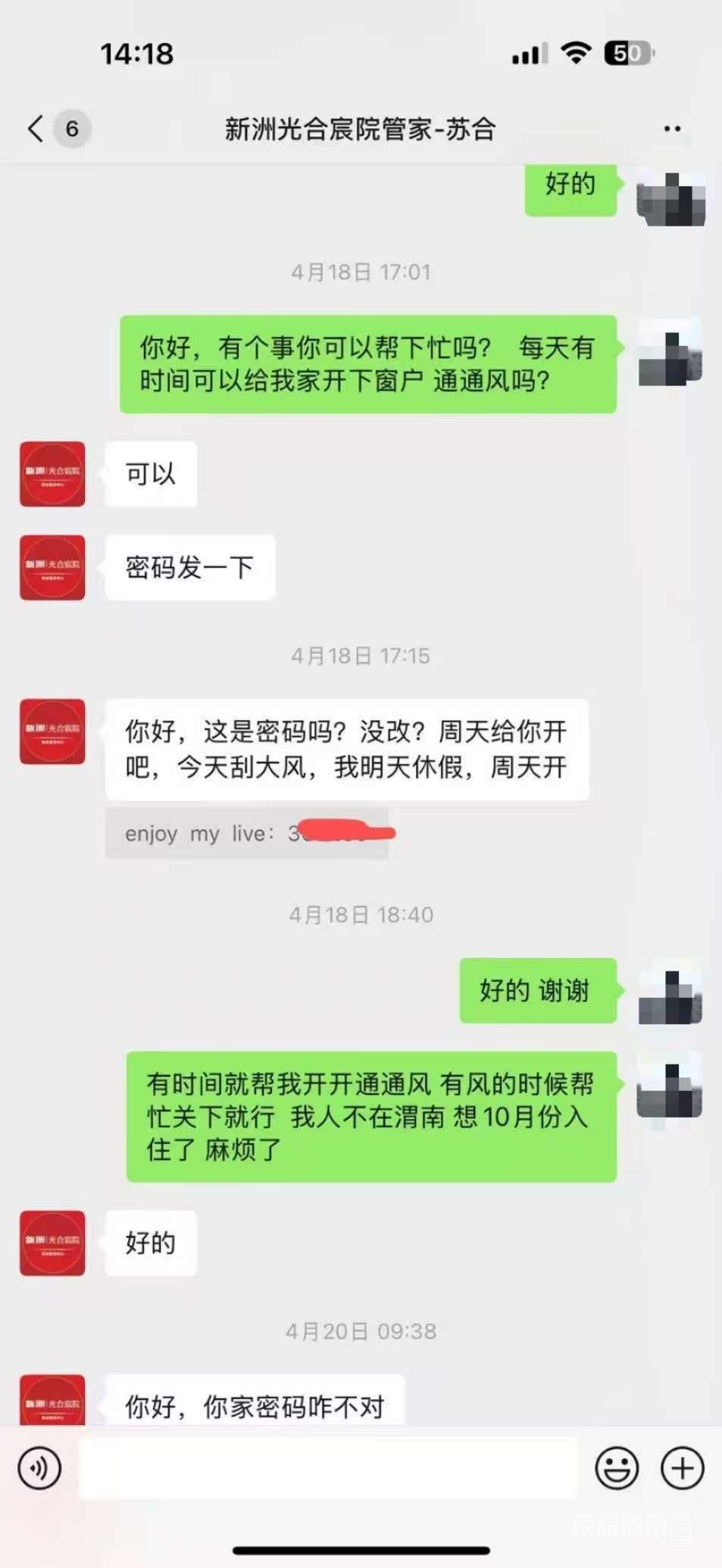Open the plus attachments menu
Image resolution: width=722 pixels, height=1568 pixels.
(x=682, y=1468)
